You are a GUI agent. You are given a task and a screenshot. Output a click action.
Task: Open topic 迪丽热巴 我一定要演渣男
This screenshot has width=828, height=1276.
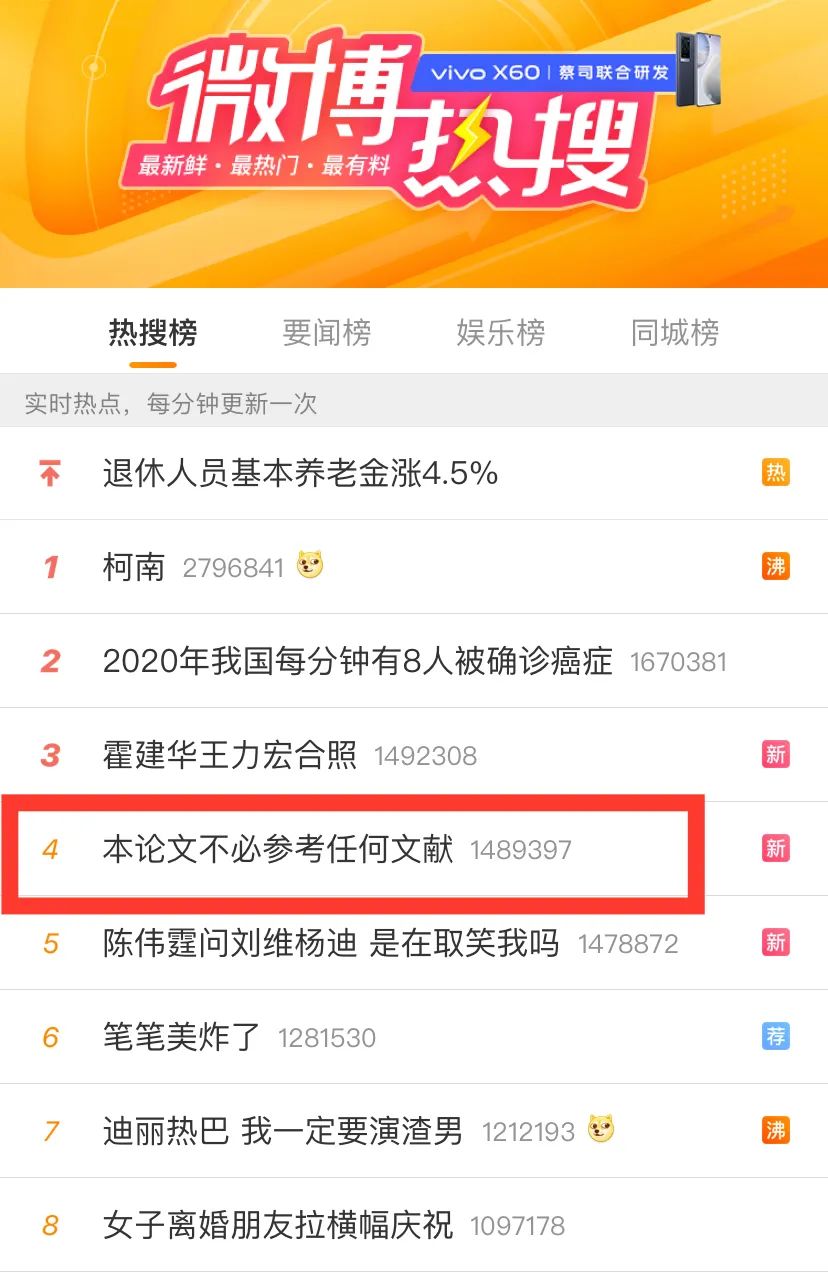[283, 1131]
